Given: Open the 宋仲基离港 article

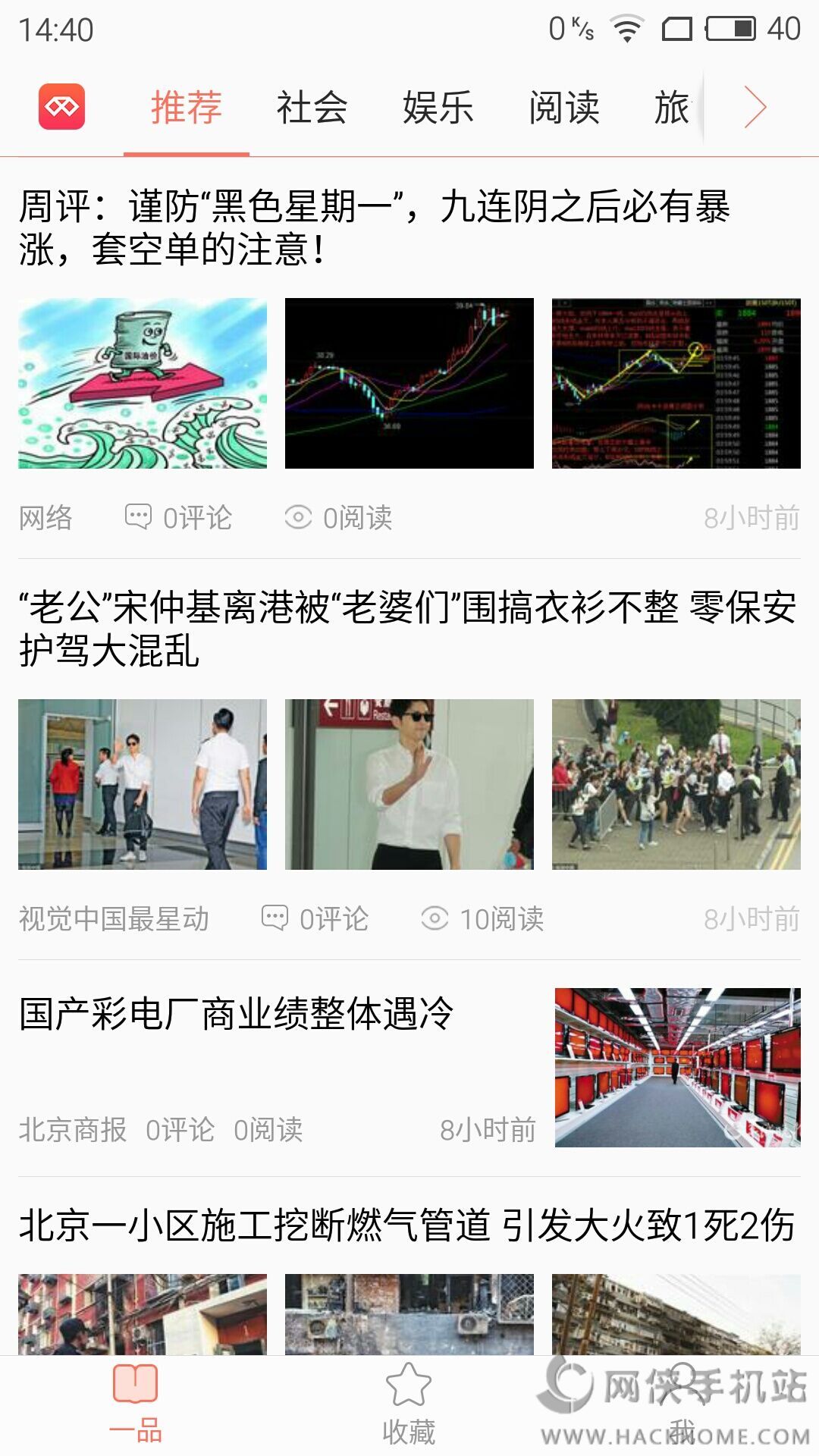Looking at the screenshot, I should point(408,628).
